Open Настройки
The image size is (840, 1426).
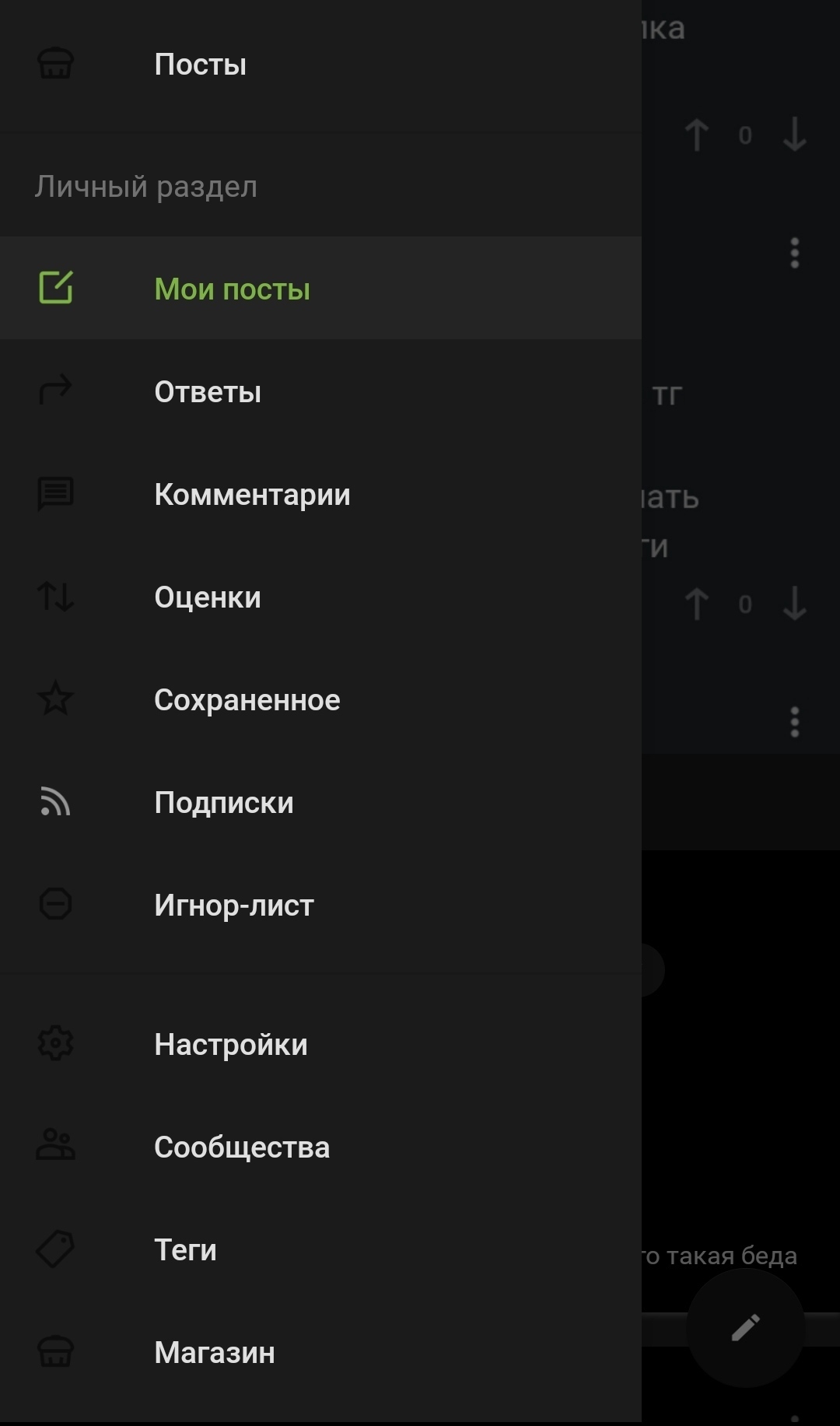tap(231, 1045)
